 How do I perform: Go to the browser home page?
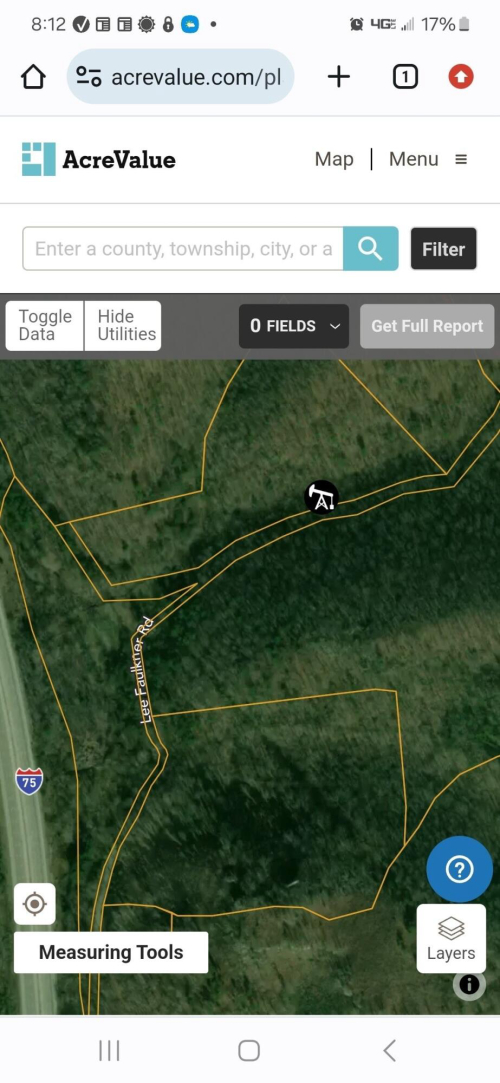(x=33, y=77)
